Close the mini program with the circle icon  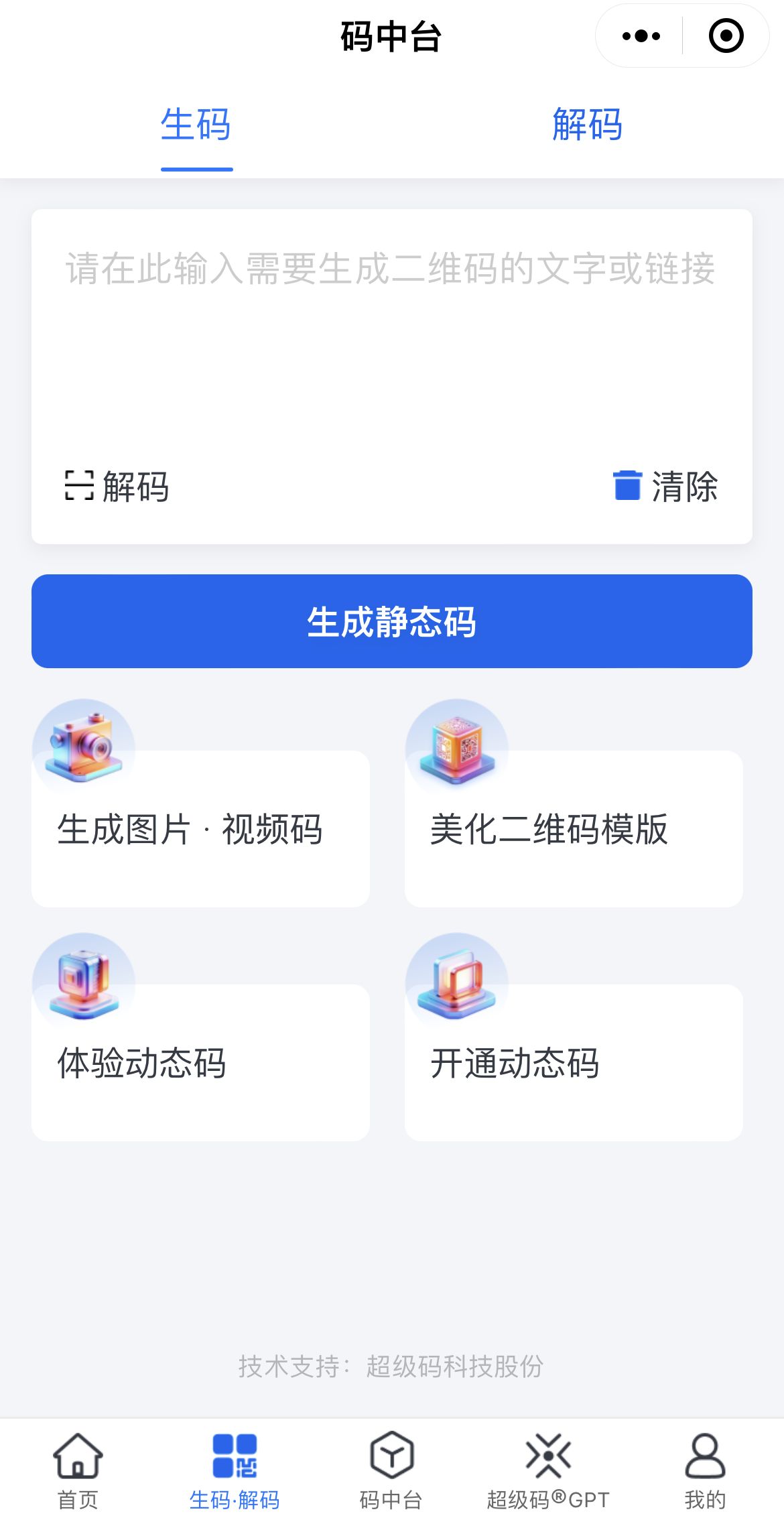726,36
